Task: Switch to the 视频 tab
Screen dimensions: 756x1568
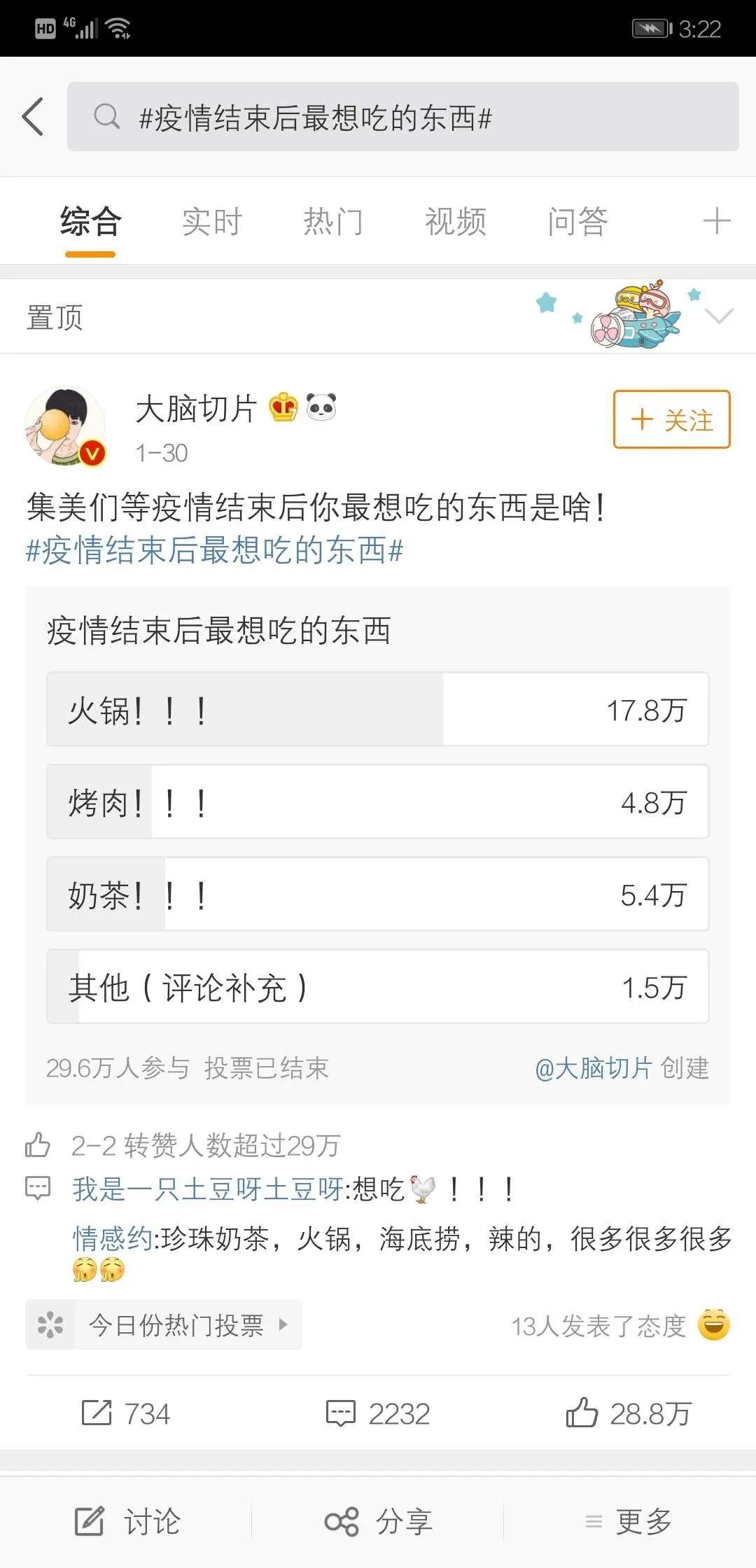Action: coord(455,223)
